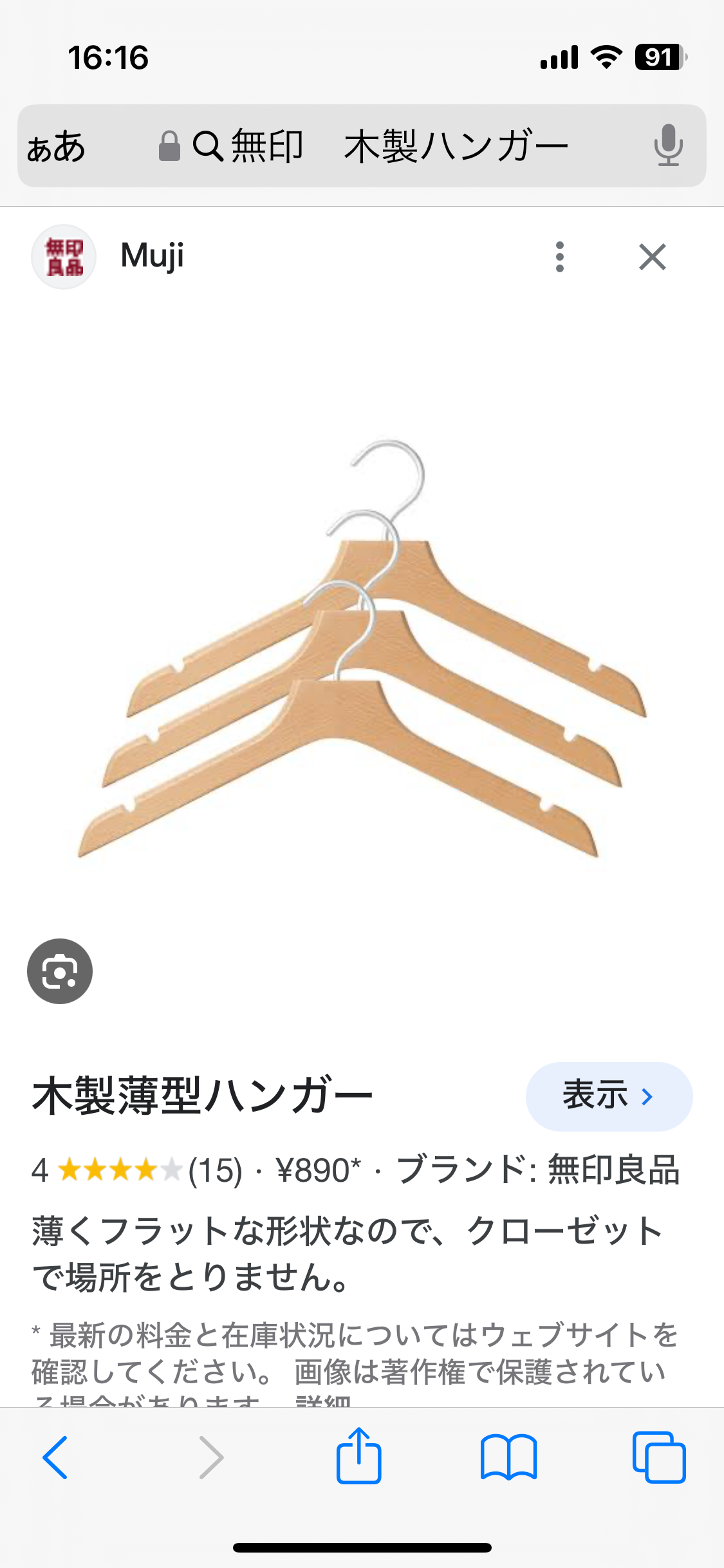724x1568 pixels.
Task: Open the three-dot overflow menu
Action: [560, 257]
